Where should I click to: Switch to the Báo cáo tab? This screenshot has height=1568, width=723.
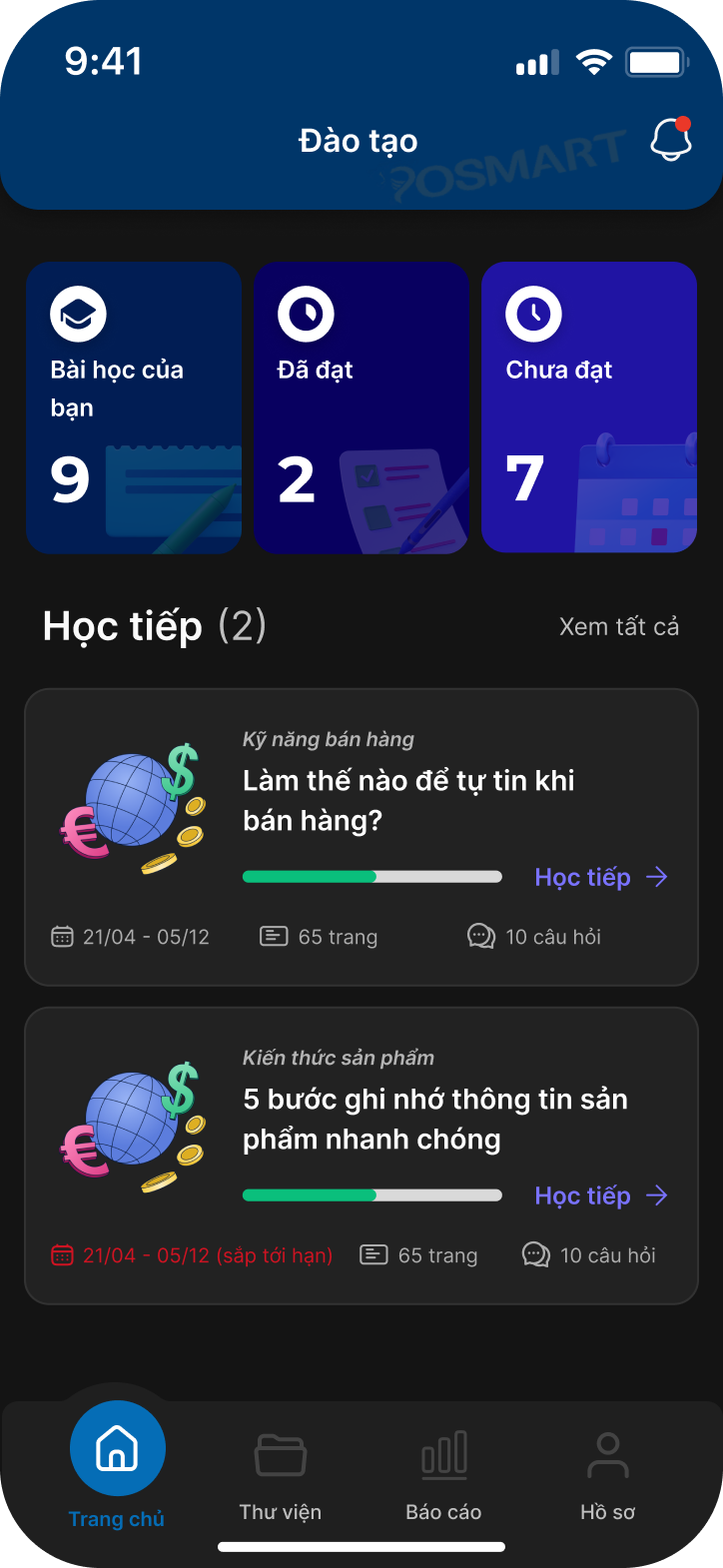[443, 1474]
